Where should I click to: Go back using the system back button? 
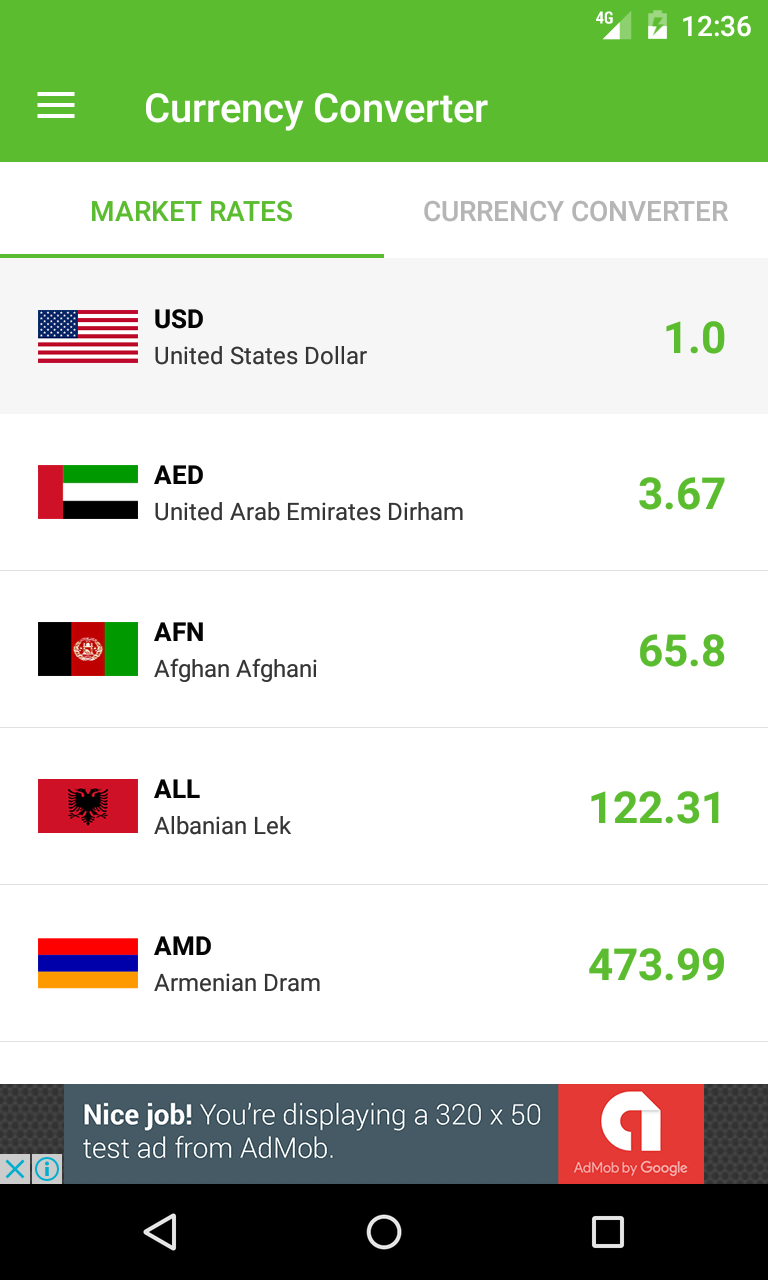coord(160,1232)
